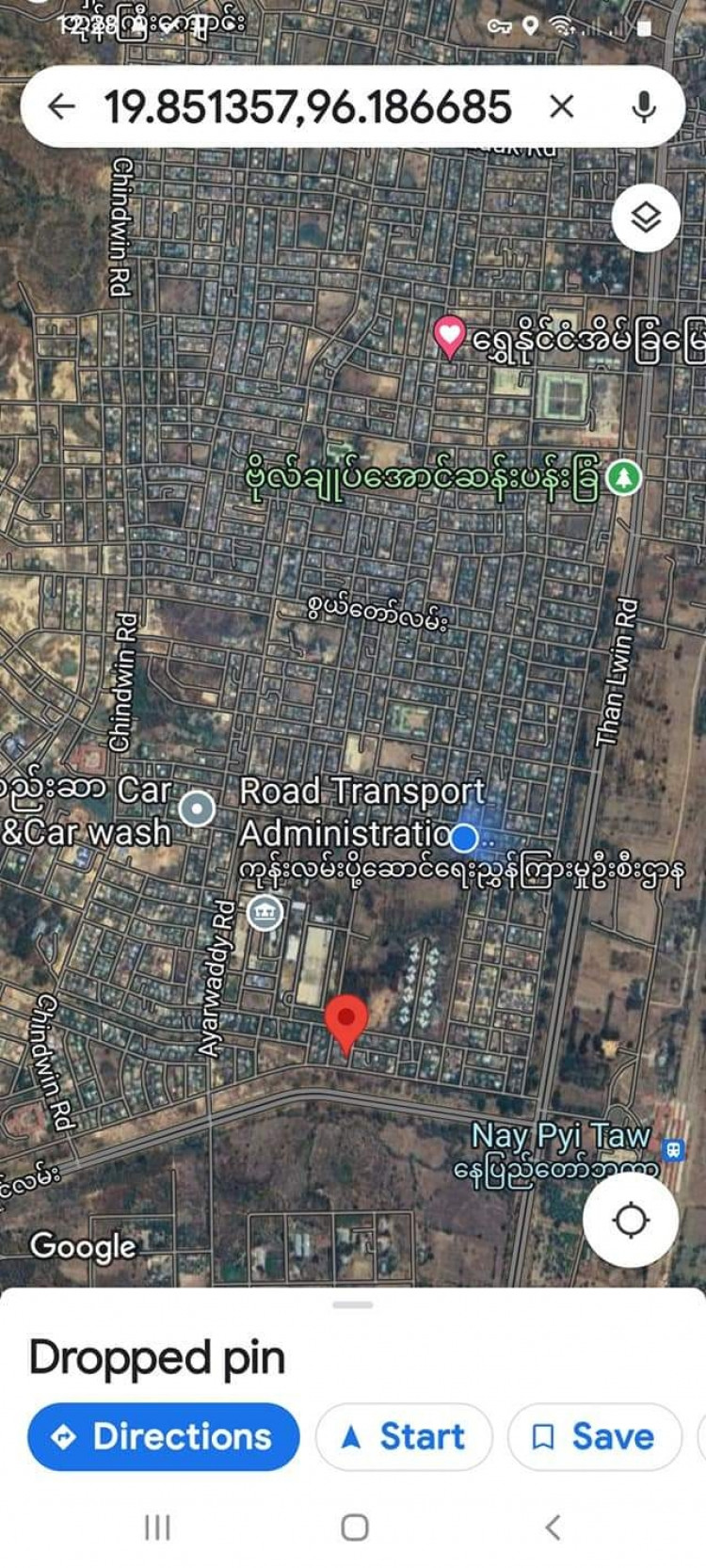Image resolution: width=706 pixels, height=1568 pixels.
Task: Go back from the coordinate search
Action: tap(61, 106)
